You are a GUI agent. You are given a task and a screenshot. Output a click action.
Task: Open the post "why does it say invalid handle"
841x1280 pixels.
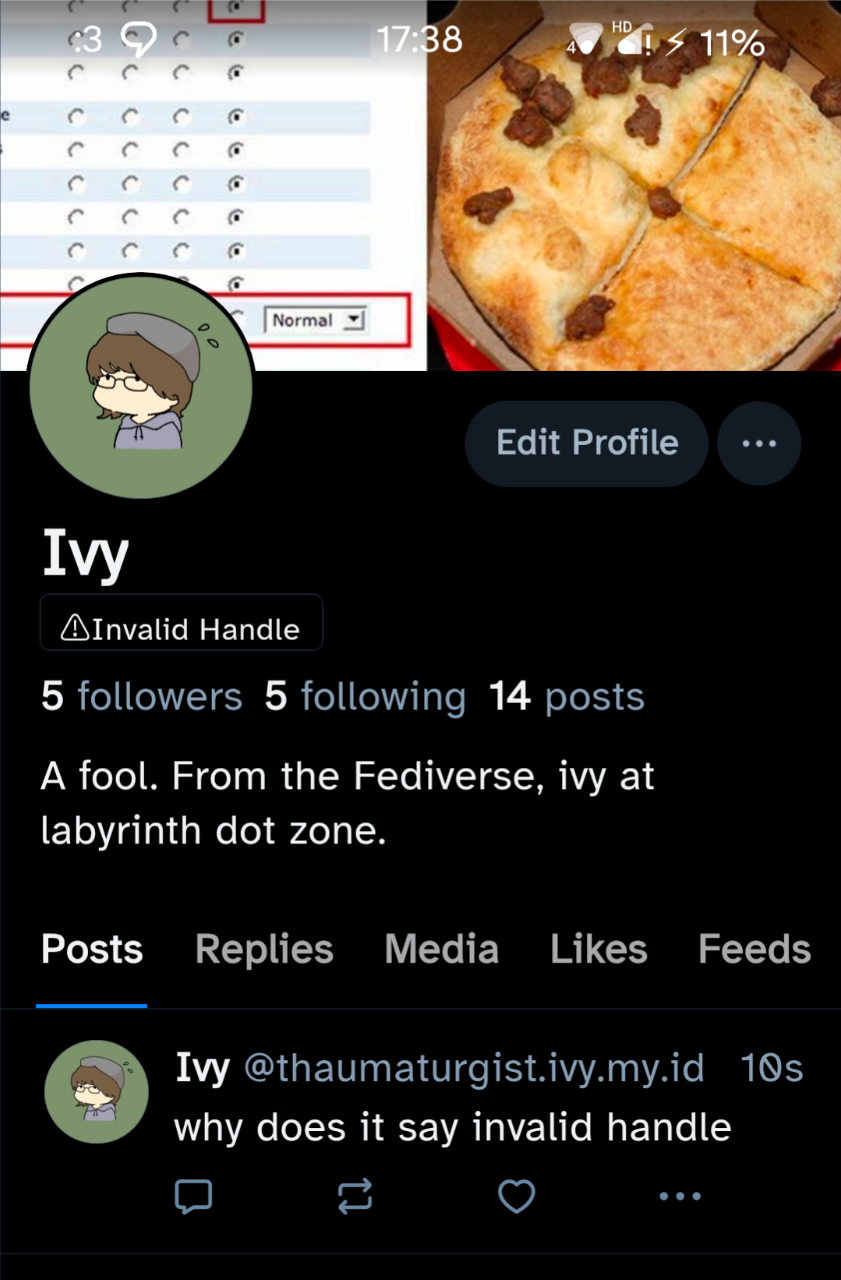(x=452, y=1128)
